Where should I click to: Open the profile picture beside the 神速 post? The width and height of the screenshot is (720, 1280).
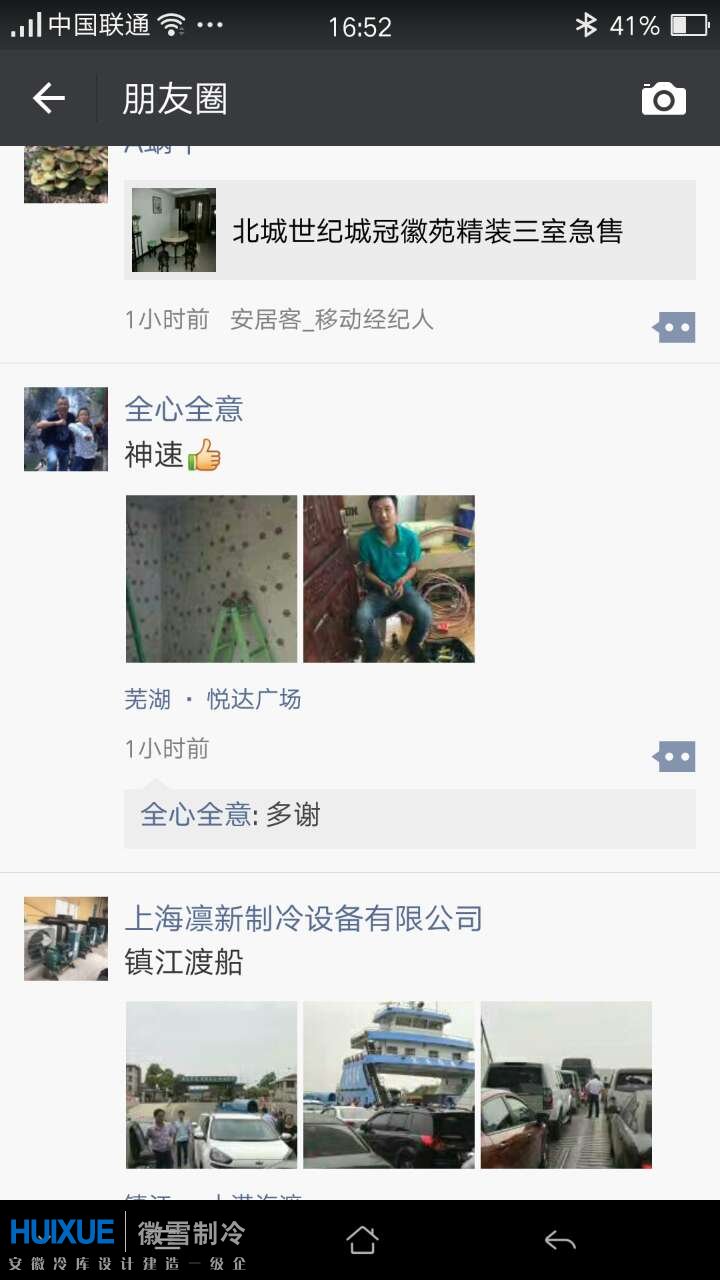66,429
